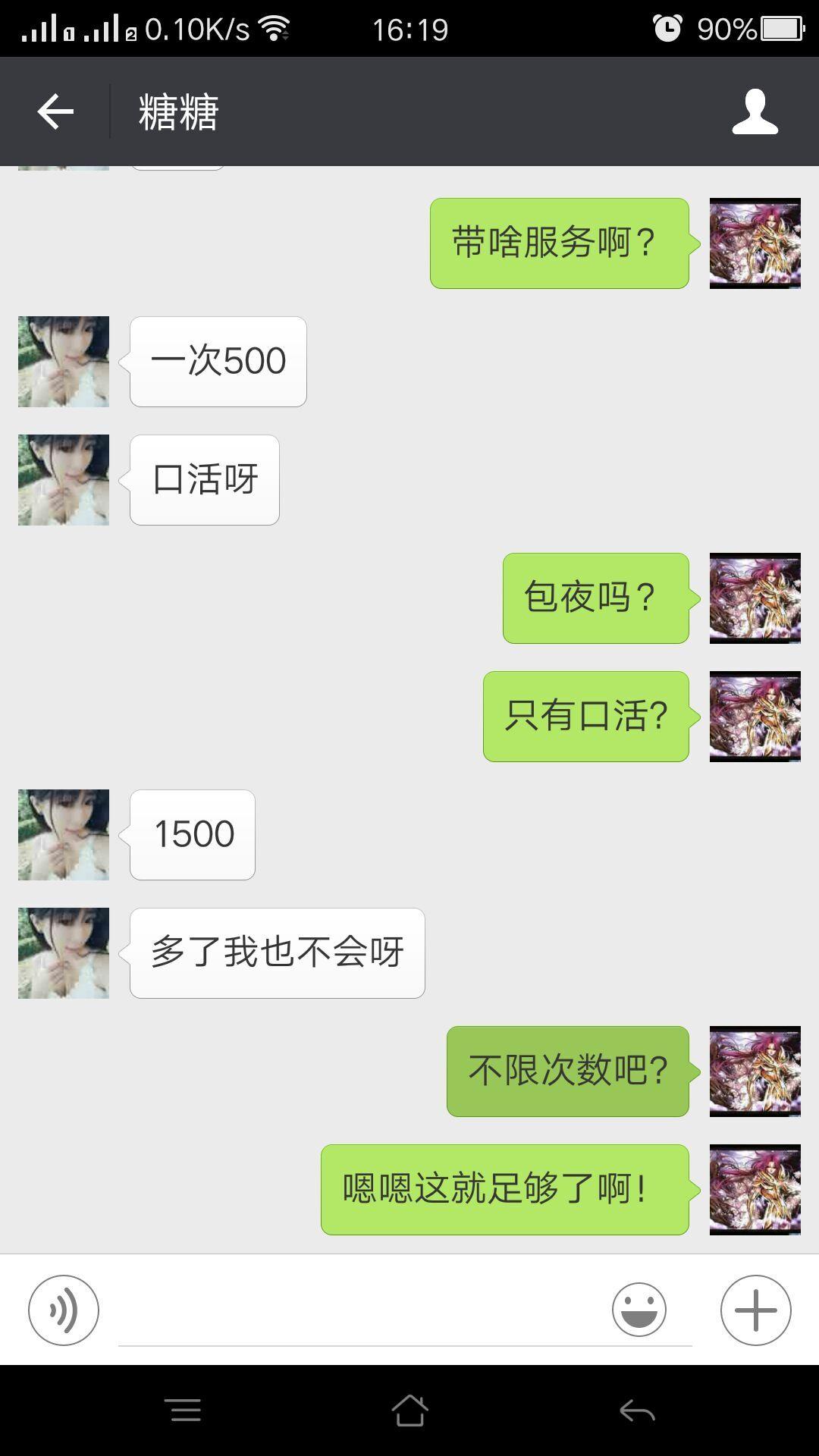Open own avatar beside 带啥服务啊 message
The height and width of the screenshot is (1456, 819).
click(755, 243)
